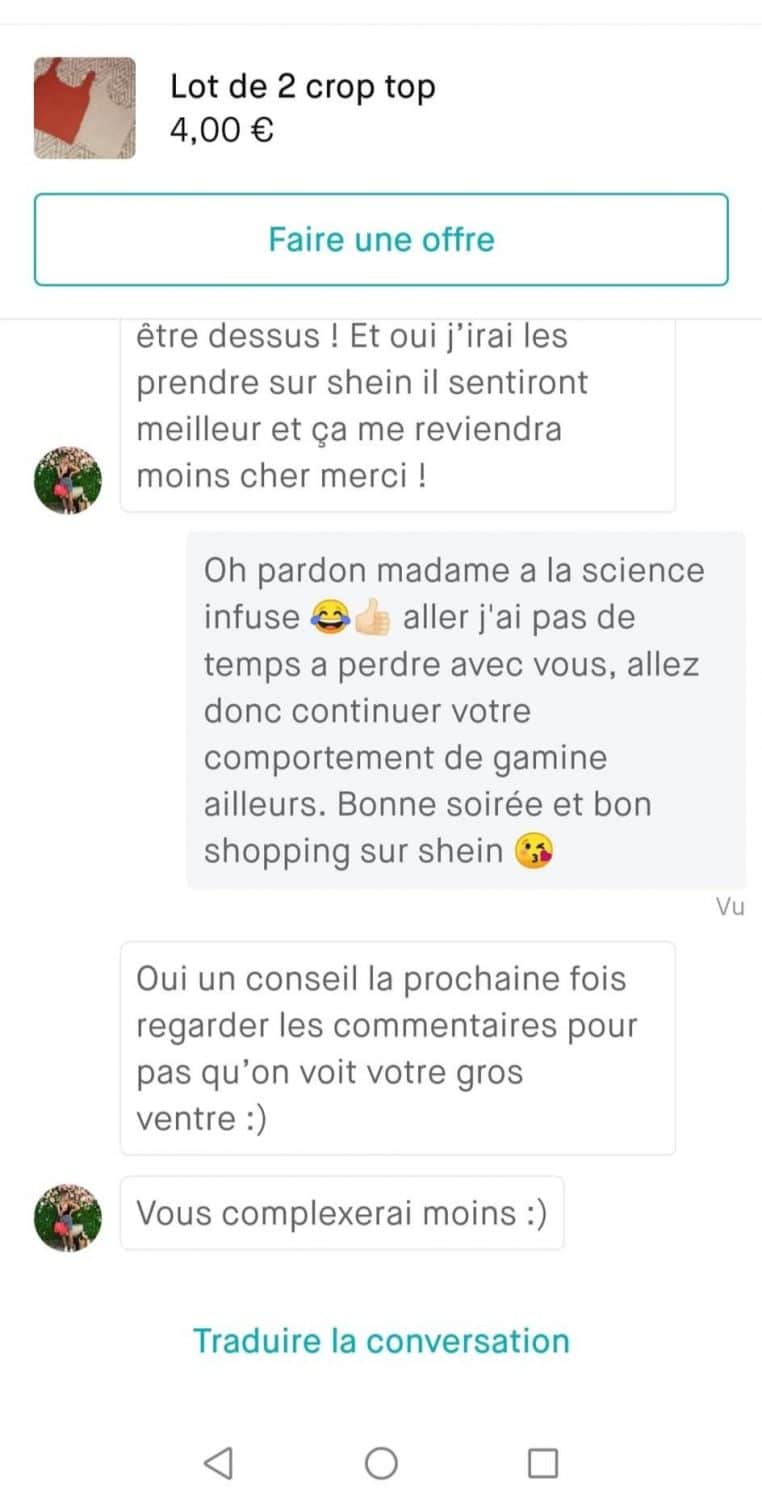
Task: Go back with the system back button
Action: (218, 1463)
